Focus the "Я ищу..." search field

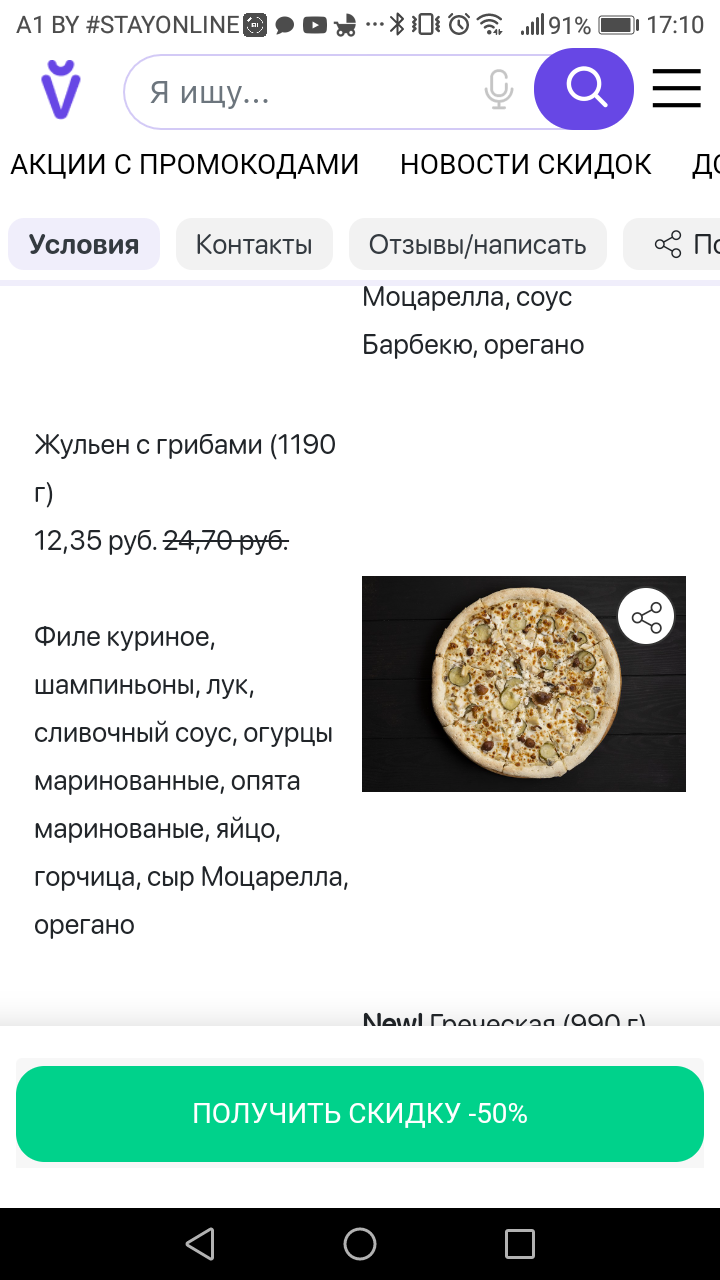300,92
